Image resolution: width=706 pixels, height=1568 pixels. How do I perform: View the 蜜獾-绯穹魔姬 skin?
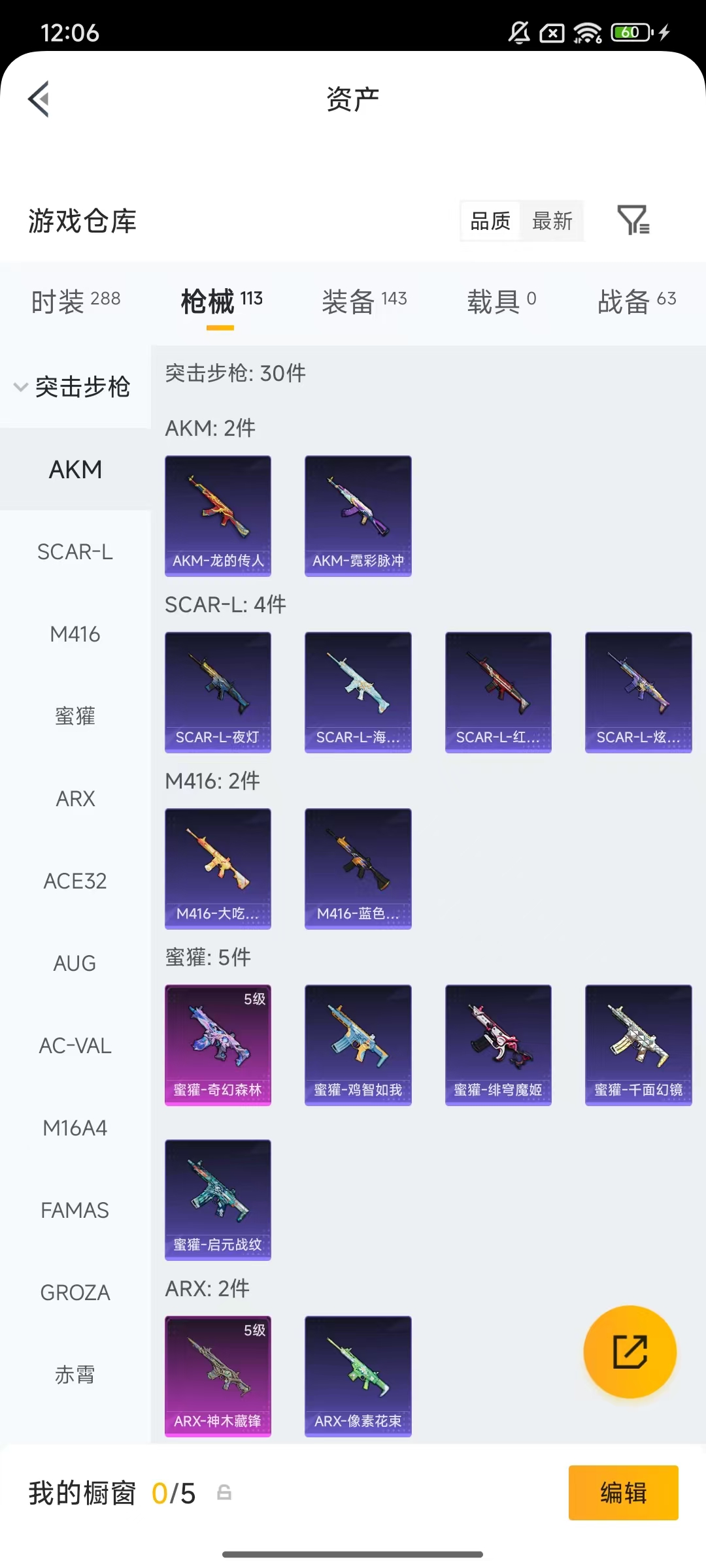coord(498,1045)
